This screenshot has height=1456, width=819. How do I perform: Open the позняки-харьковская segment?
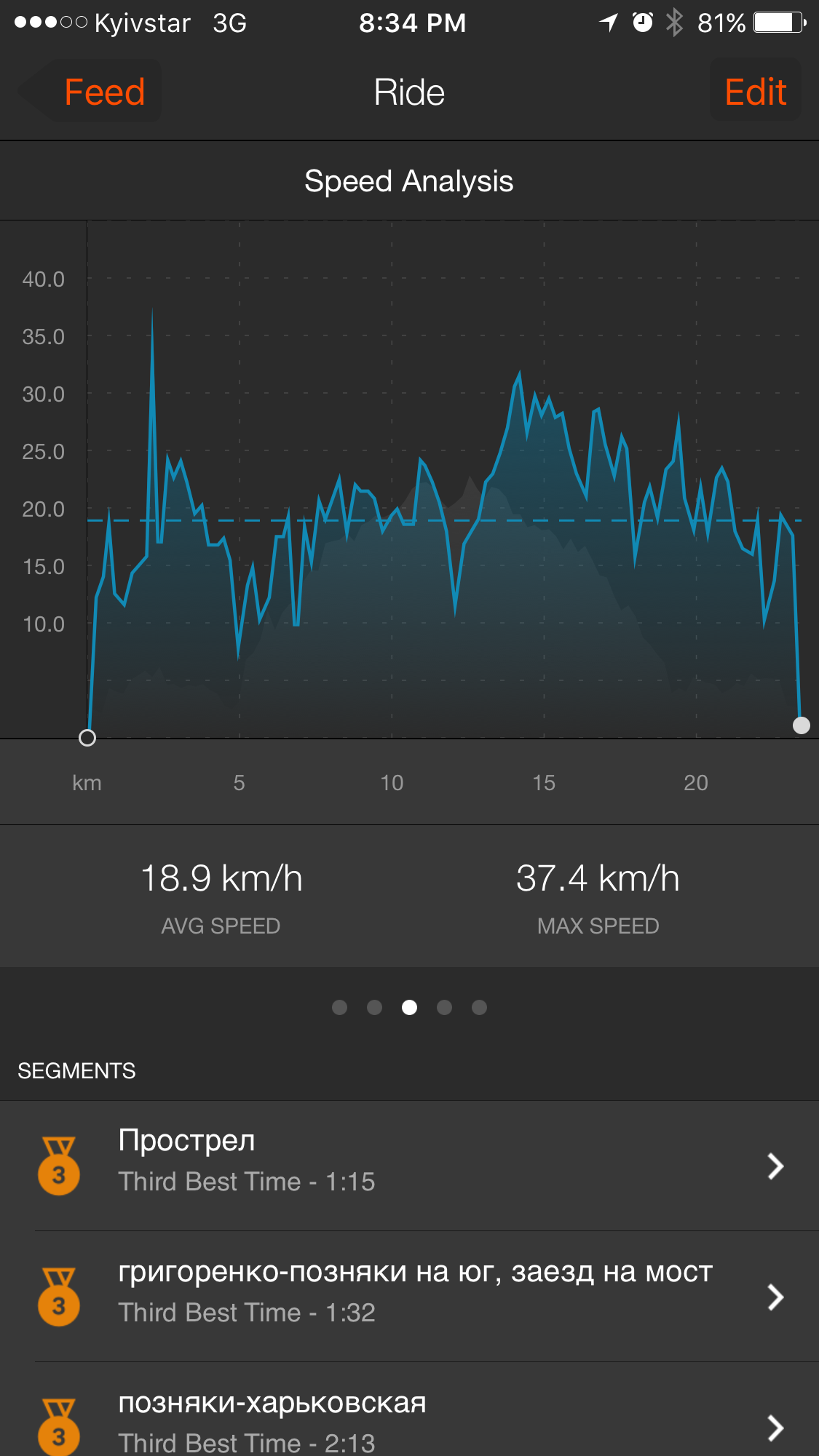click(409, 1420)
